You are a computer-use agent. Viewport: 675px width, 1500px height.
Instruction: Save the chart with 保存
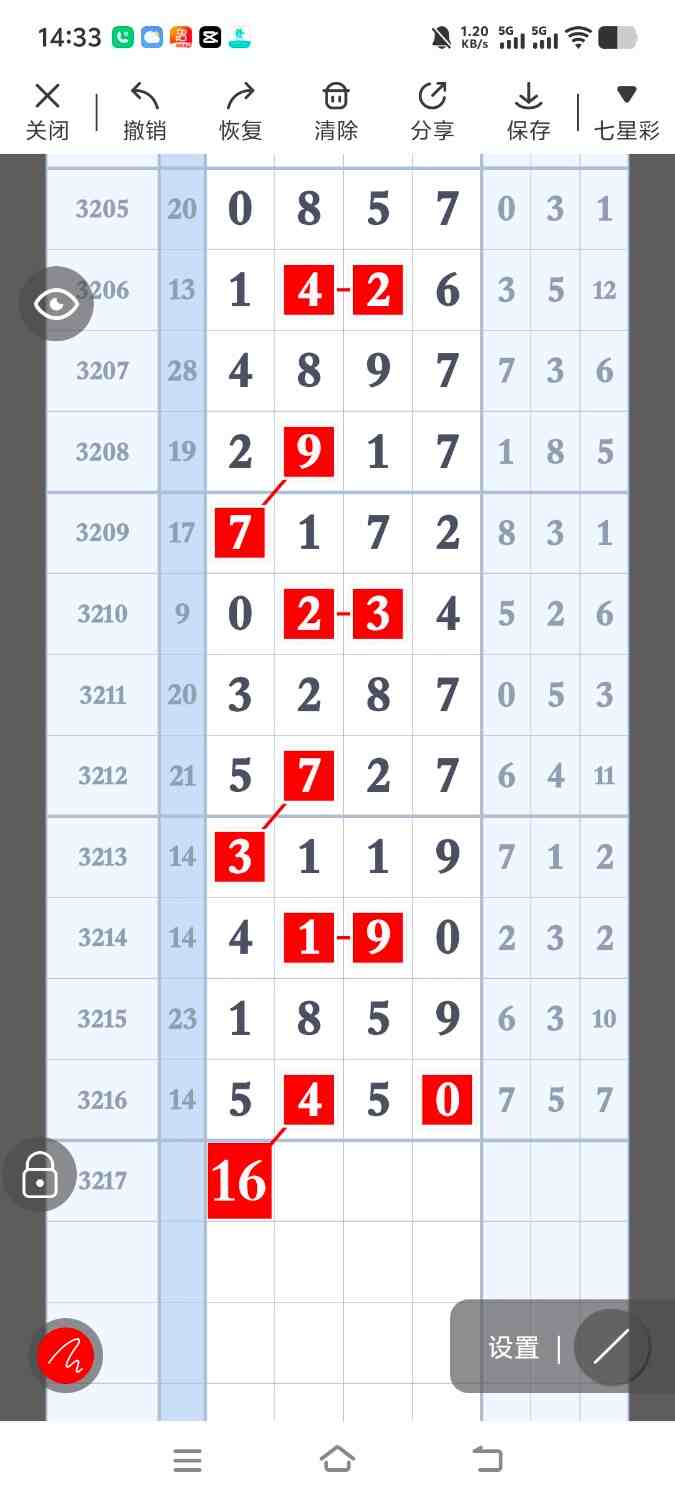coord(528,111)
